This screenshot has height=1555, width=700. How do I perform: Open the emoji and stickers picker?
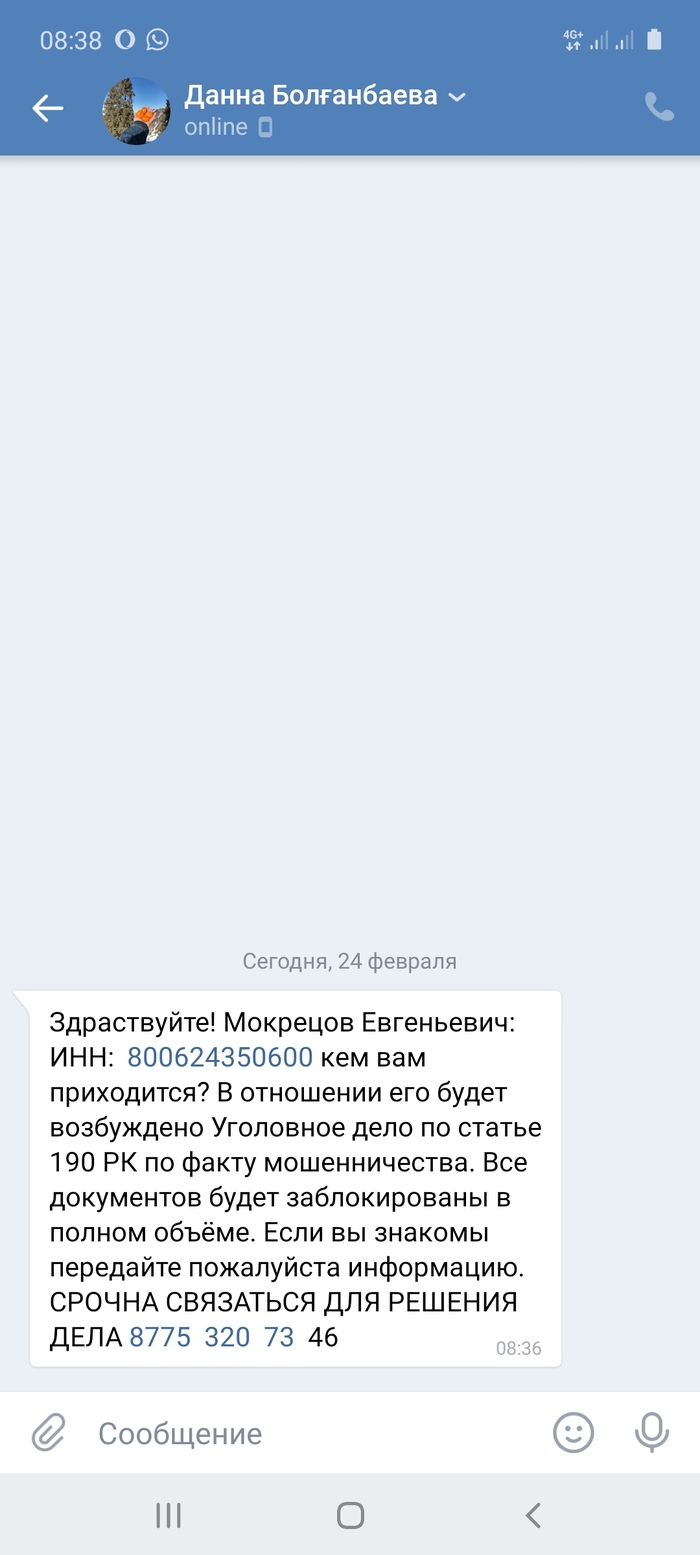(x=573, y=1432)
